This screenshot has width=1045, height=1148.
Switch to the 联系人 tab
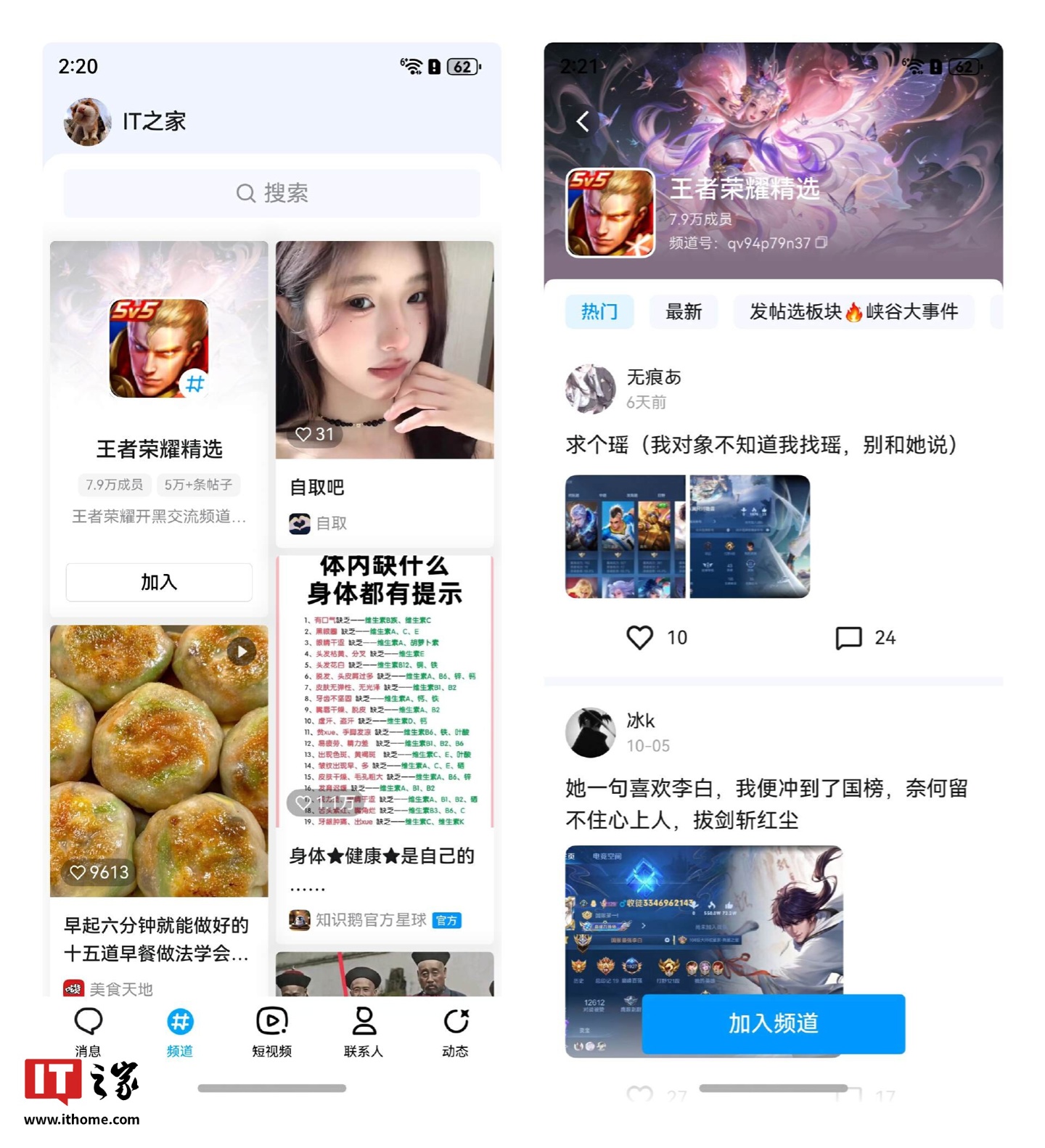pyautogui.click(x=364, y=1030)
